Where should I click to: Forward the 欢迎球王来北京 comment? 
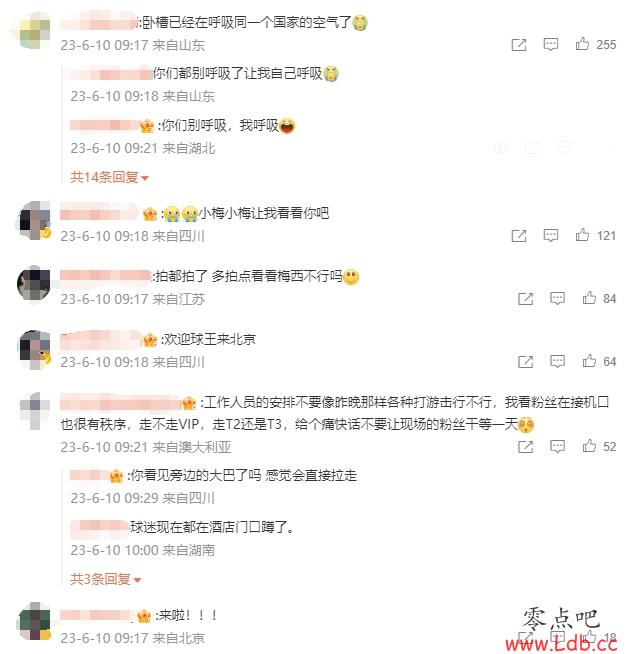point(525,361)
